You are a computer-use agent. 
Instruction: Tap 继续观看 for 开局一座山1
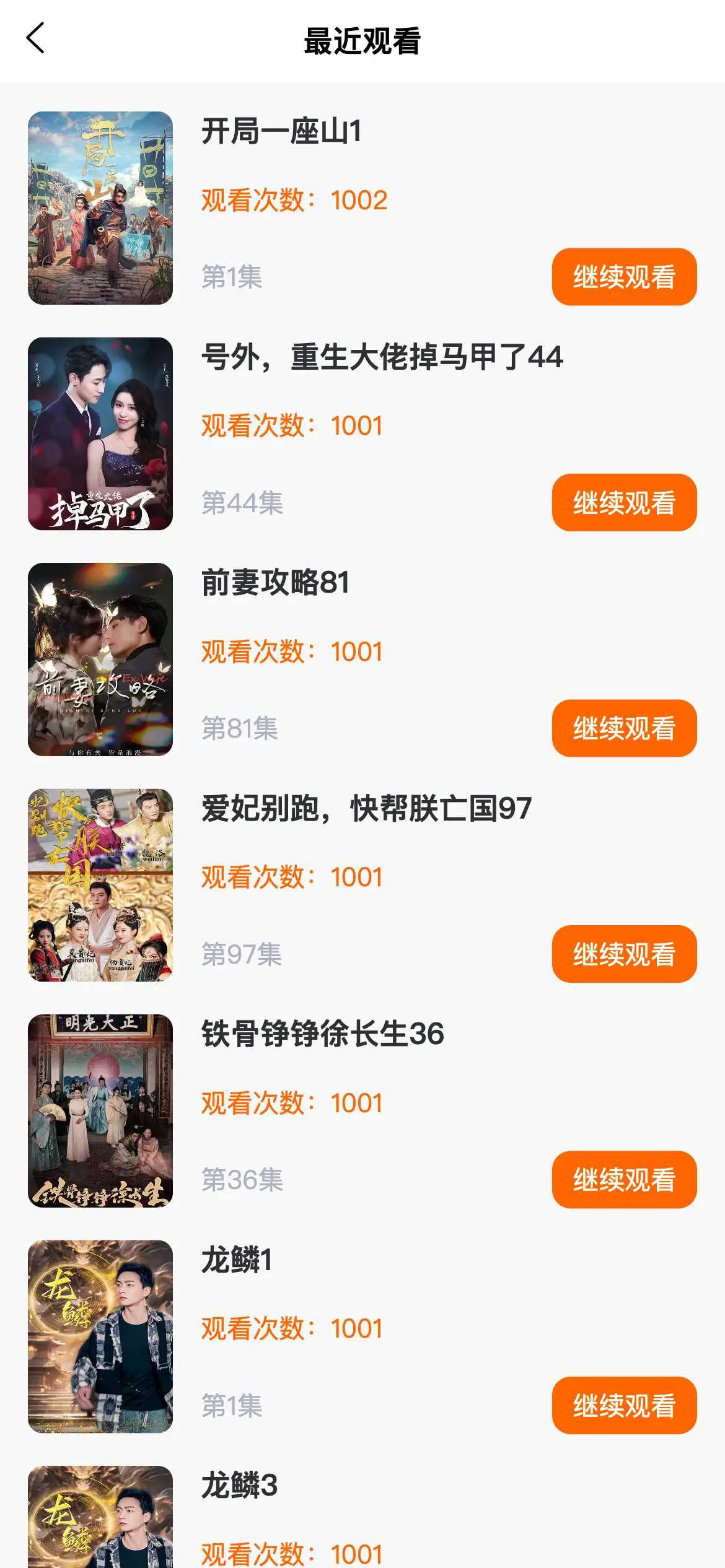coord(624,277)
